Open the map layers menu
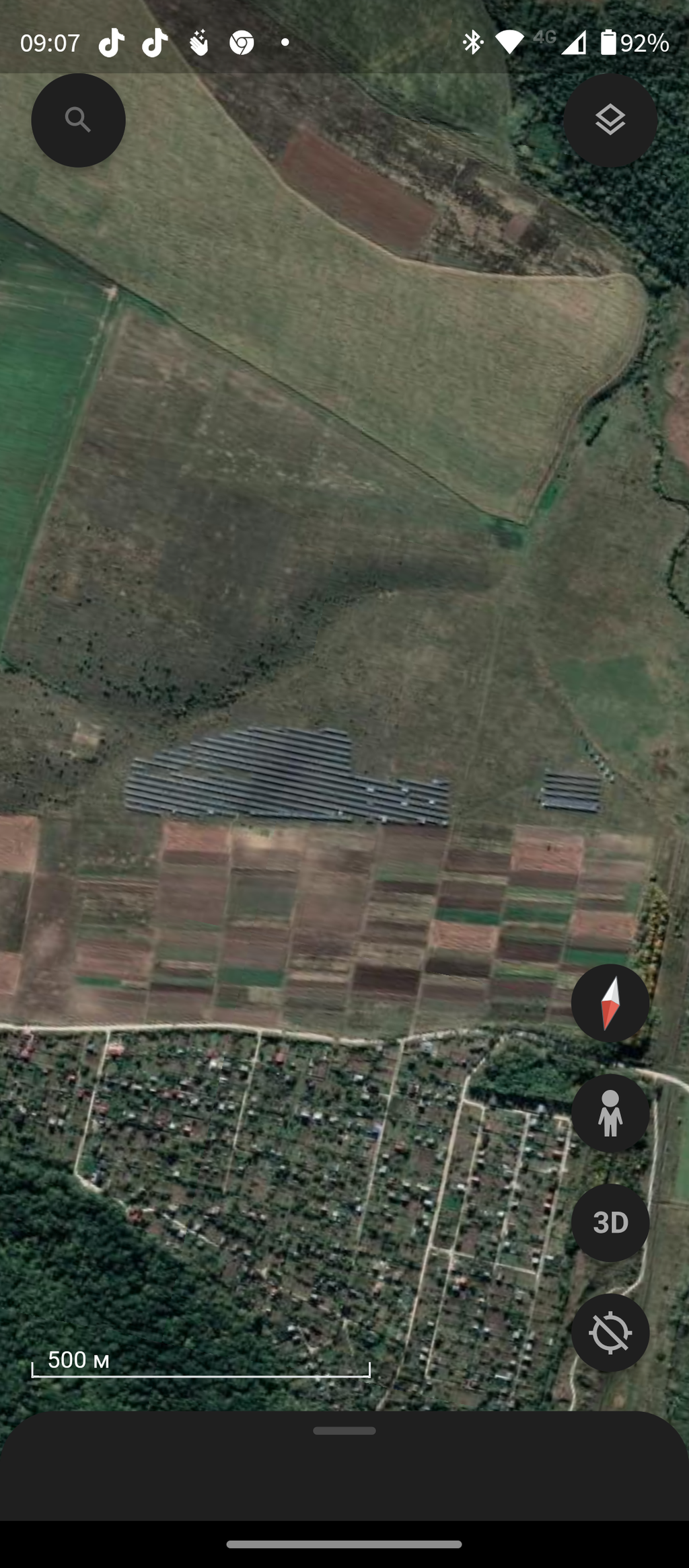Viewport: 689px width, 1568px height. click(x=610, y=120)
